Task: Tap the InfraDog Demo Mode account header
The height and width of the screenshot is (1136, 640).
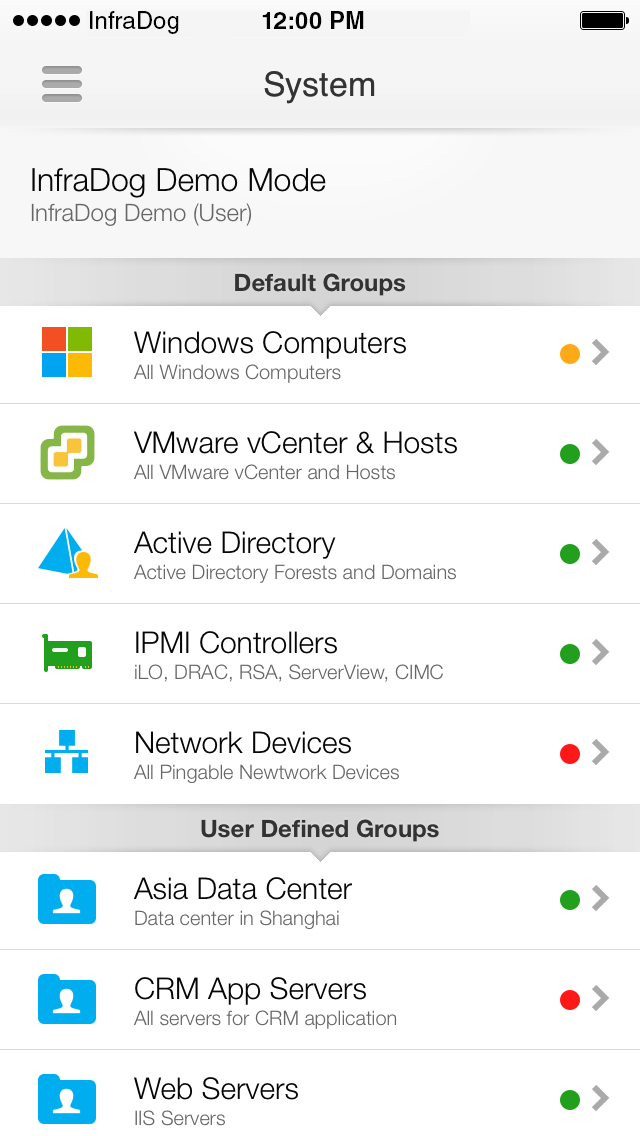Action: (320, 194)
